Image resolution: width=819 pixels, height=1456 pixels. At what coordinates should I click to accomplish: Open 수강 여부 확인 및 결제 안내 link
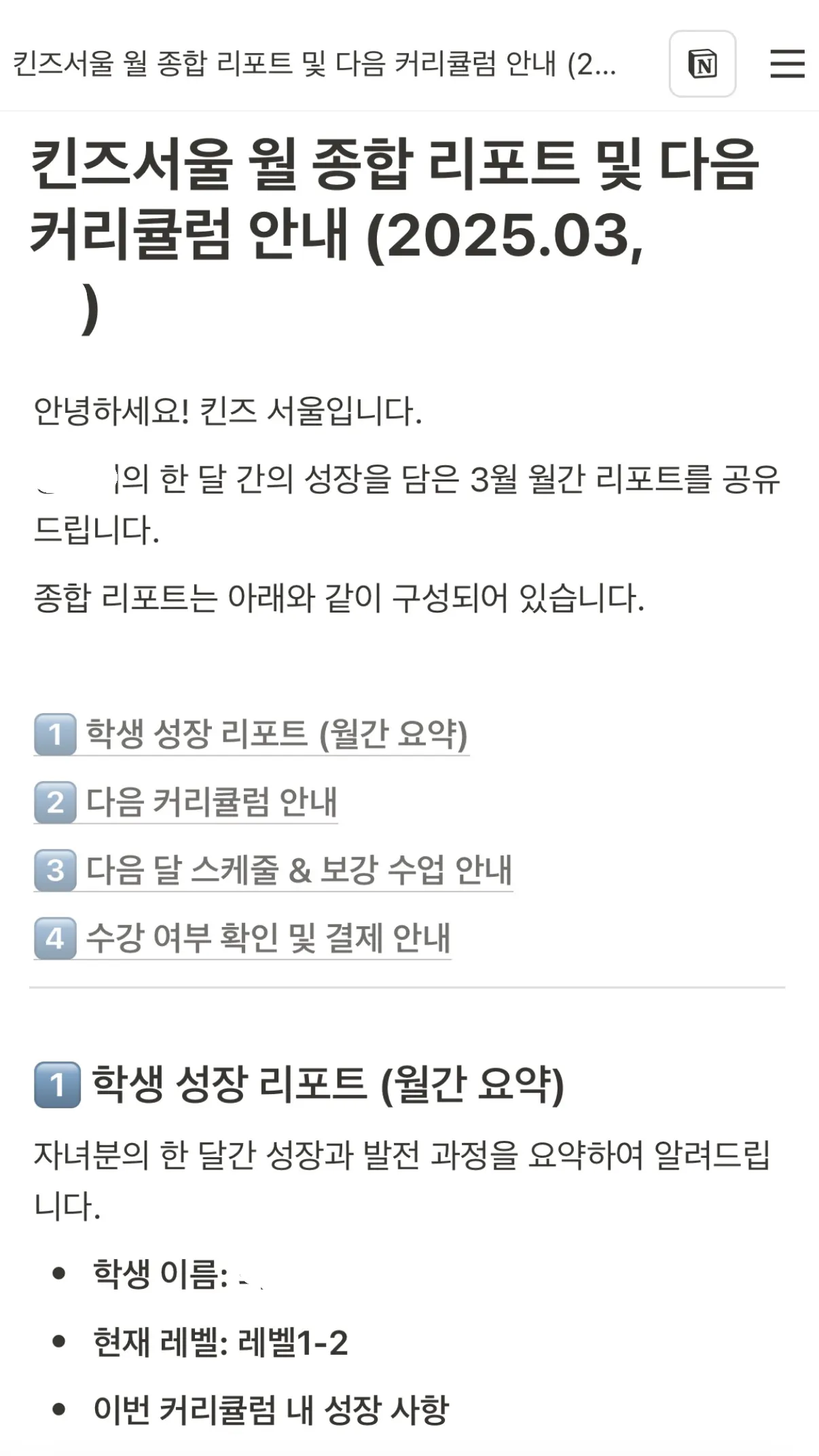tap(268, 937)
